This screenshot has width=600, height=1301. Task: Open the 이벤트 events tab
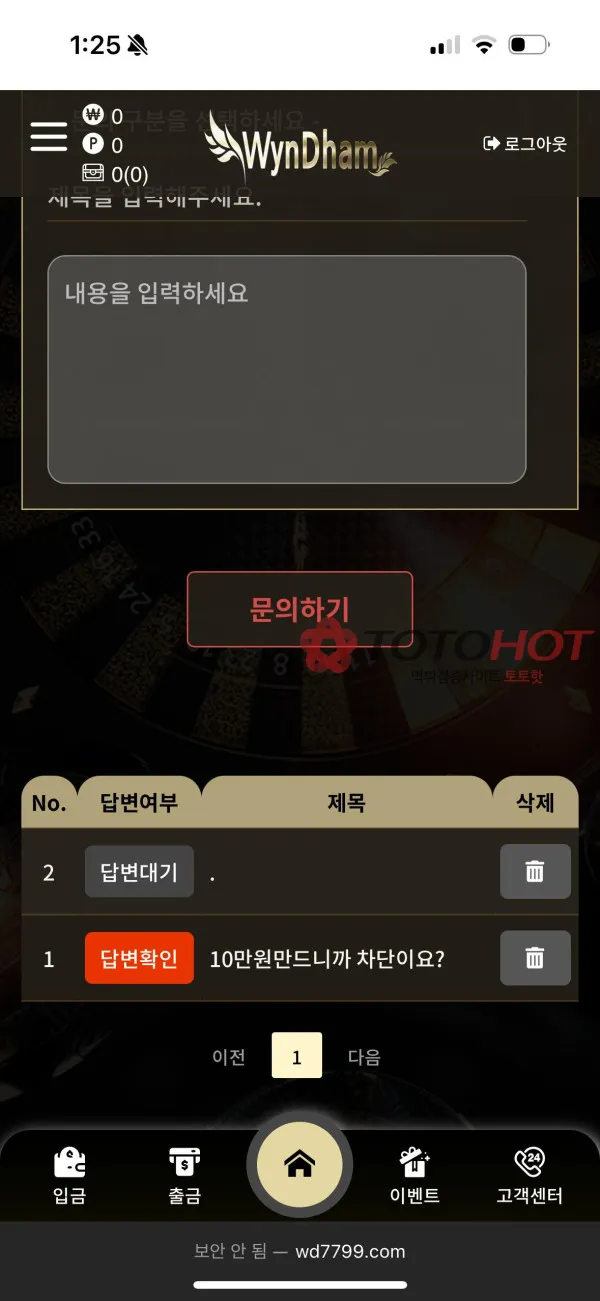click(414, 1176)
